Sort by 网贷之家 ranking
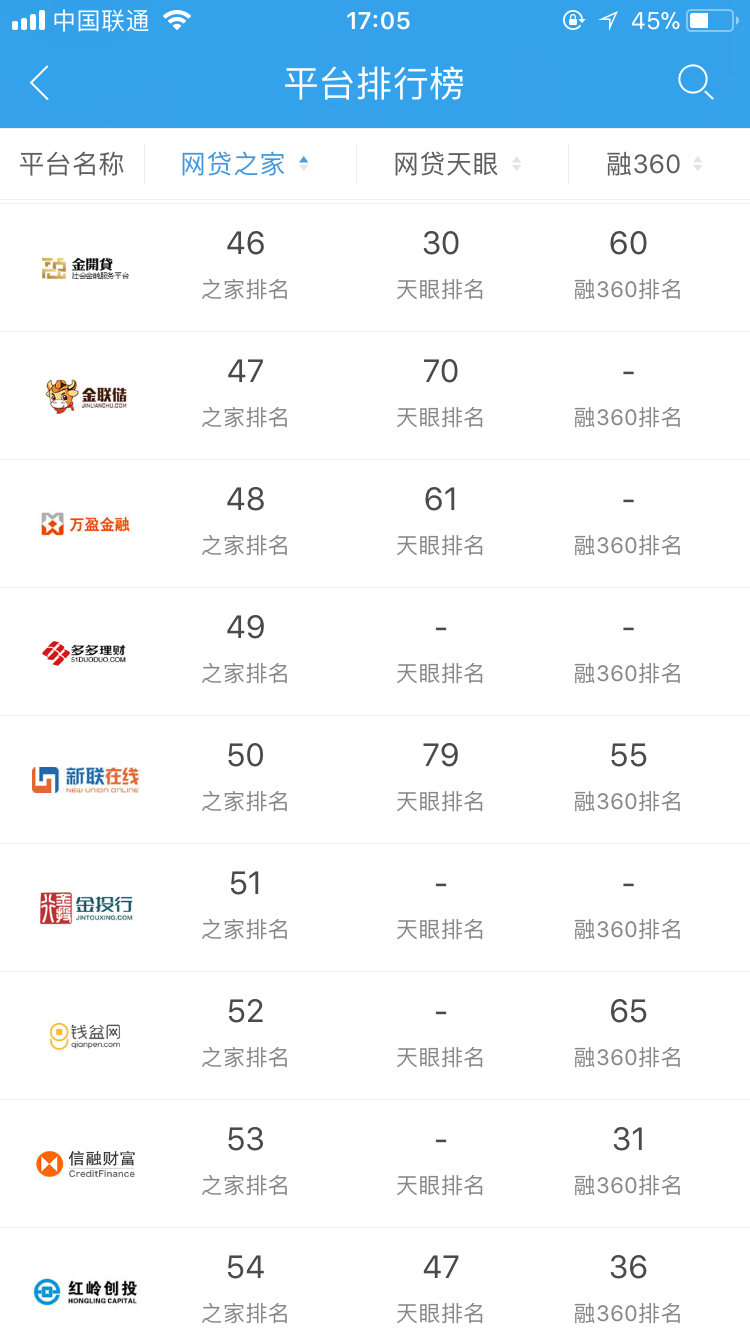Screen dimensions: 750x1334 [244, 164]
